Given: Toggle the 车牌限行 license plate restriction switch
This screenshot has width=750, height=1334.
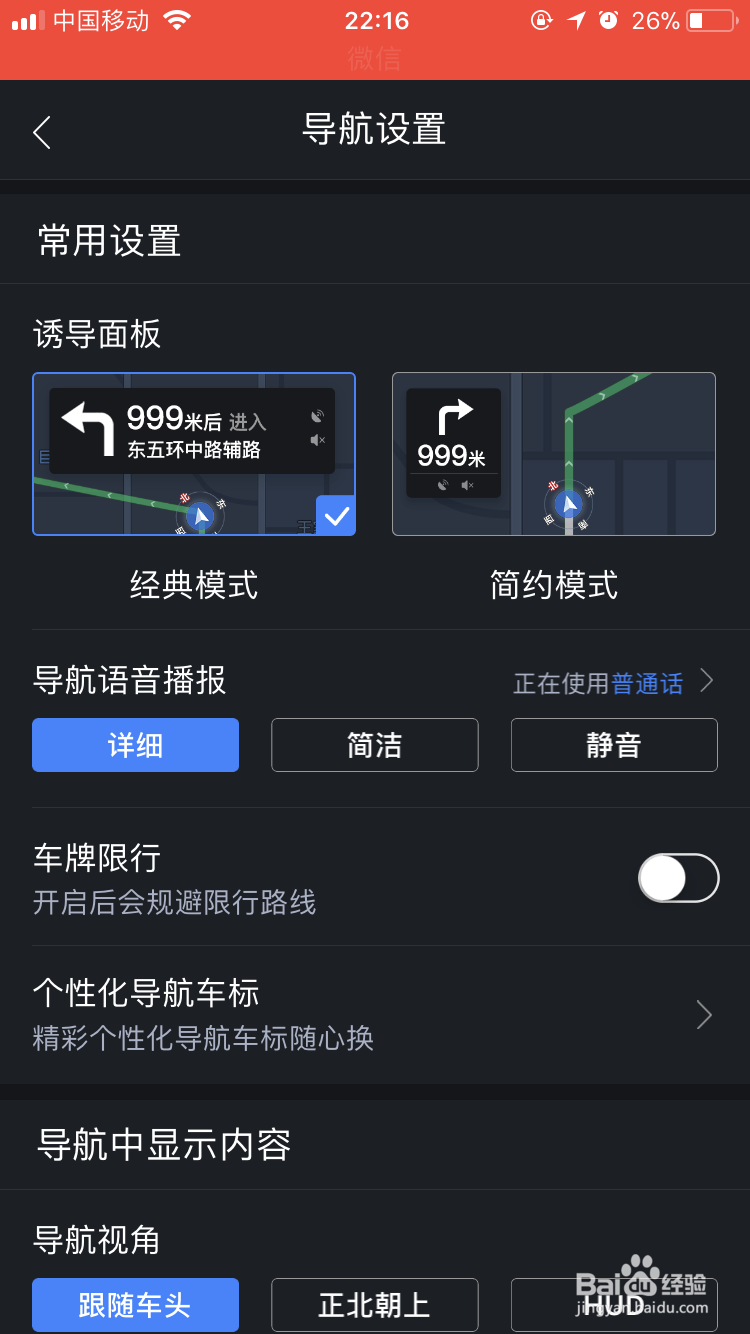Looking at the screenshot, I should click(x=678, y=878).
